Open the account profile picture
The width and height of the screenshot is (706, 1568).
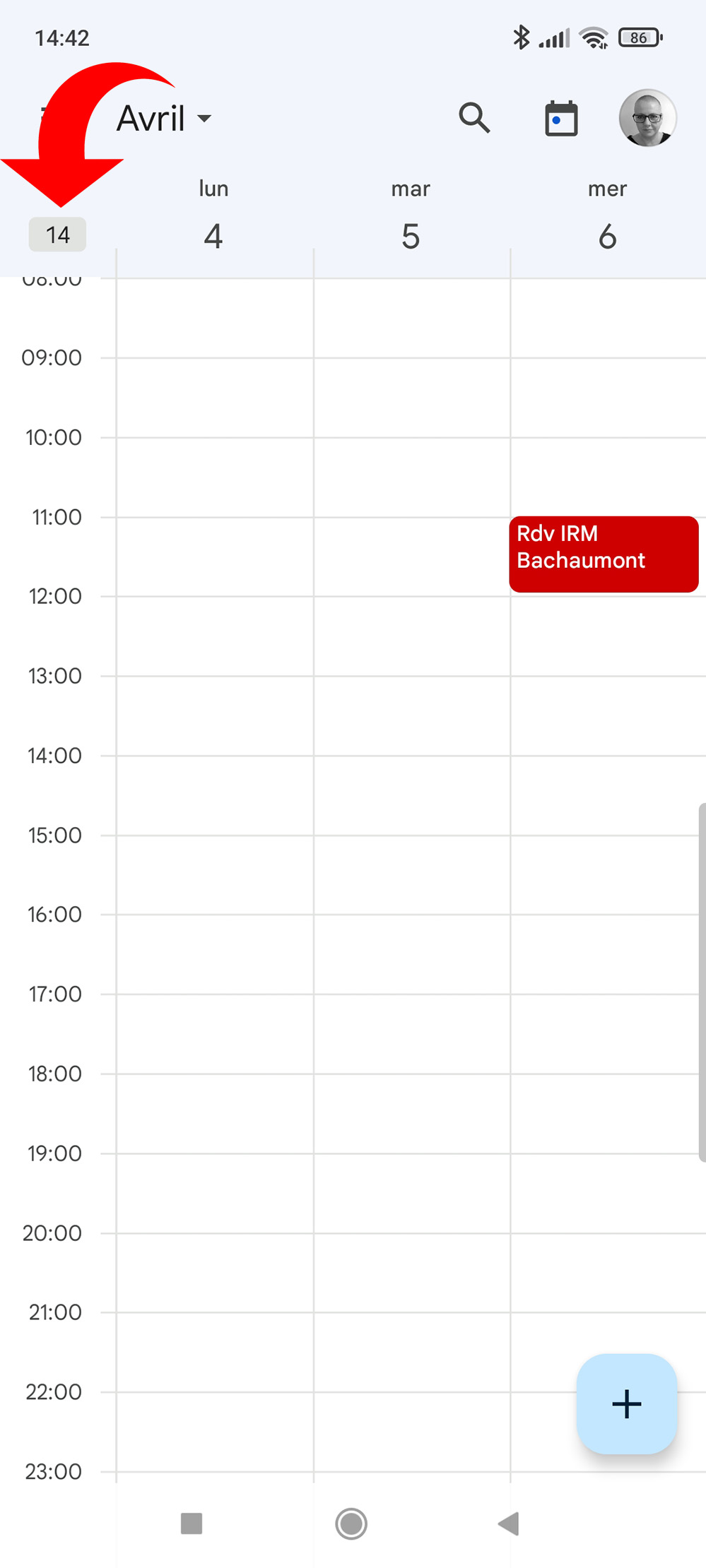[647, 118]
